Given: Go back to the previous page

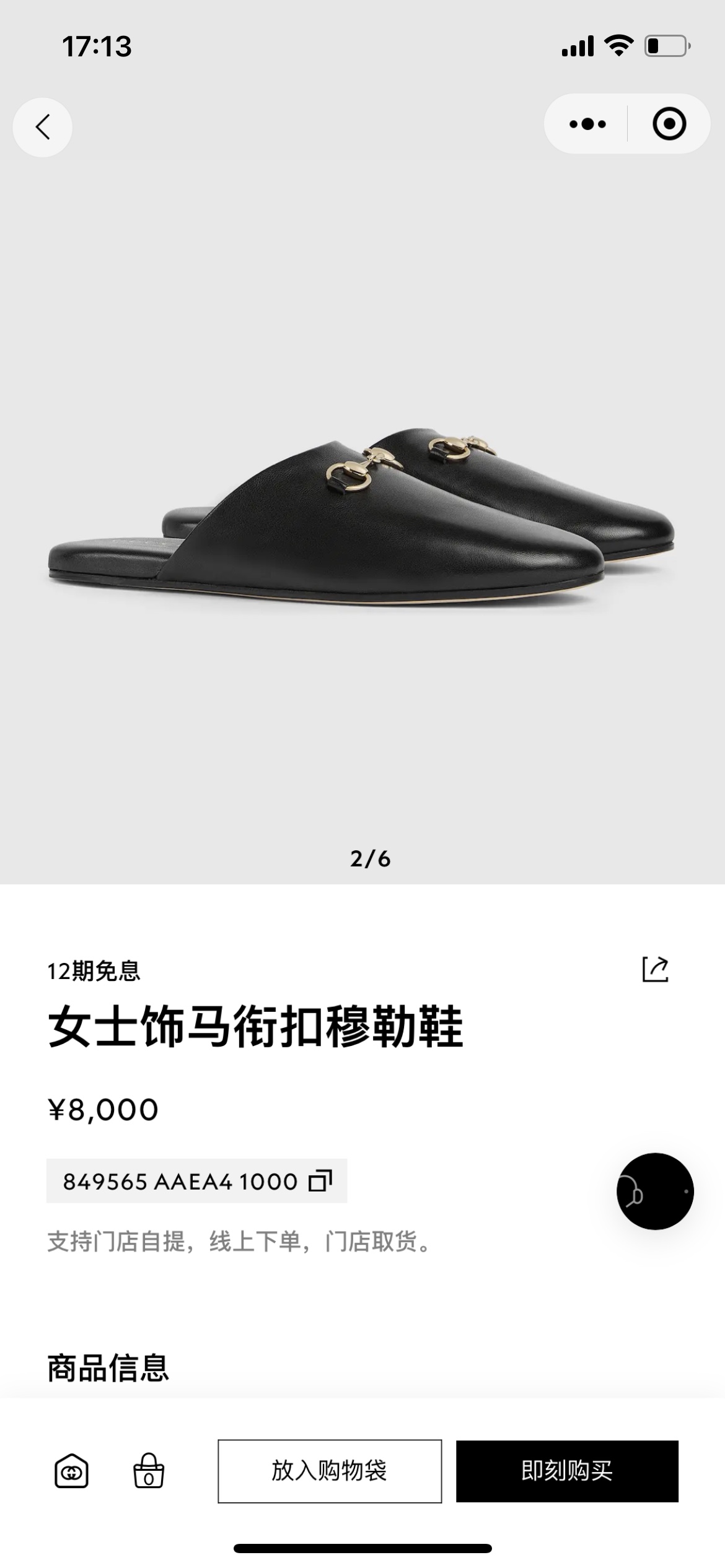Looking at the screenshot, I should click(x=42, y=127).
